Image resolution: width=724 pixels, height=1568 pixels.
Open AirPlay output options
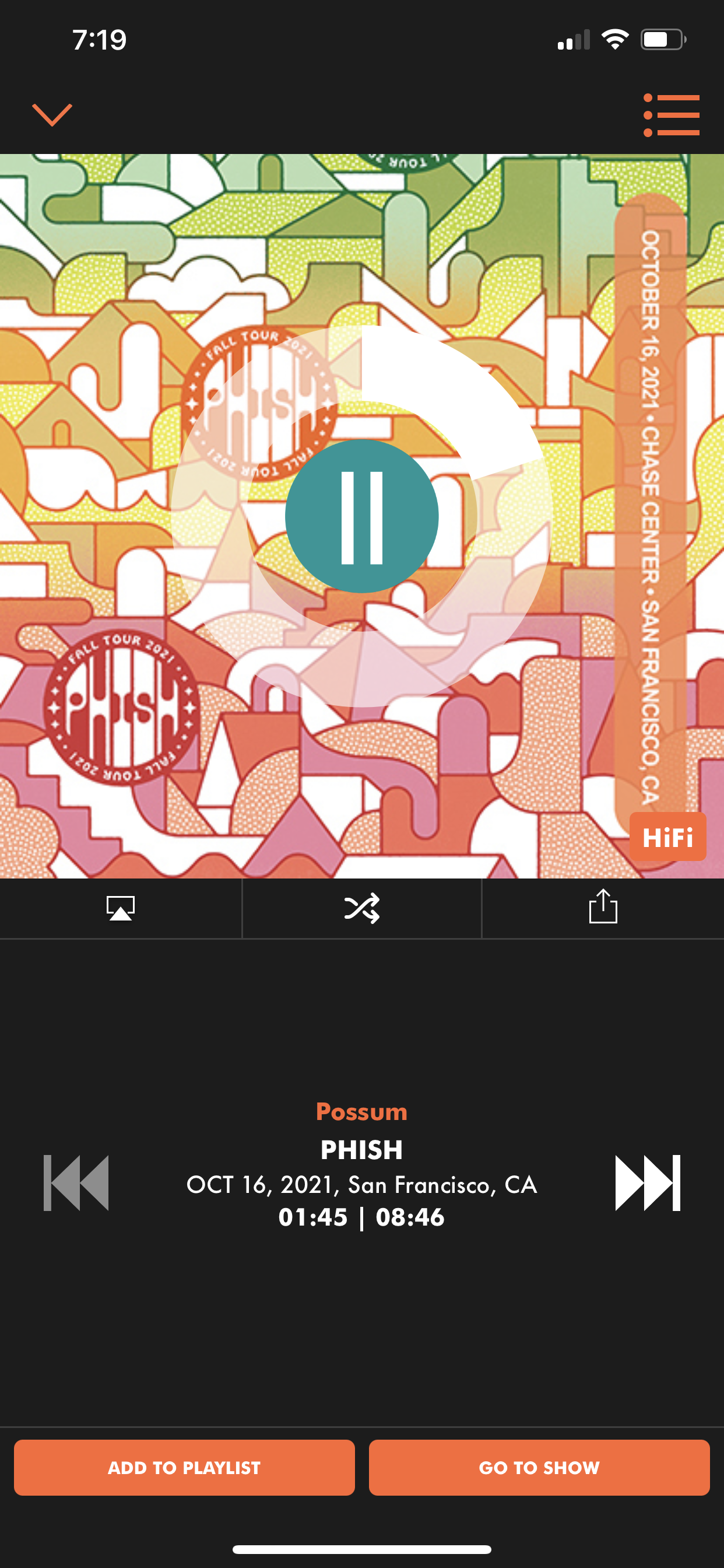click(121, 908)
